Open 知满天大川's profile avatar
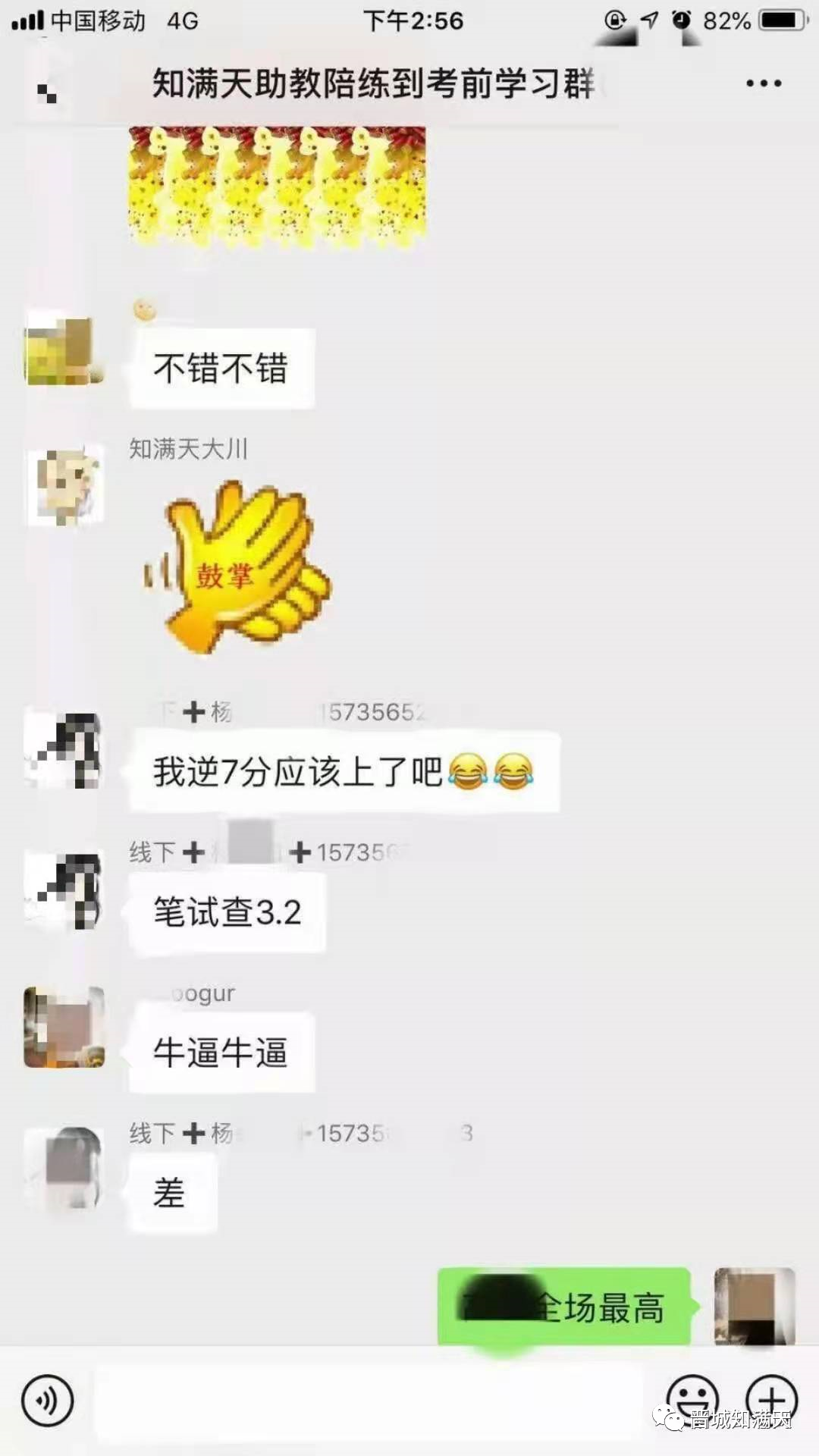Viewport: 819px width, 1456px height. pos(64,486)
